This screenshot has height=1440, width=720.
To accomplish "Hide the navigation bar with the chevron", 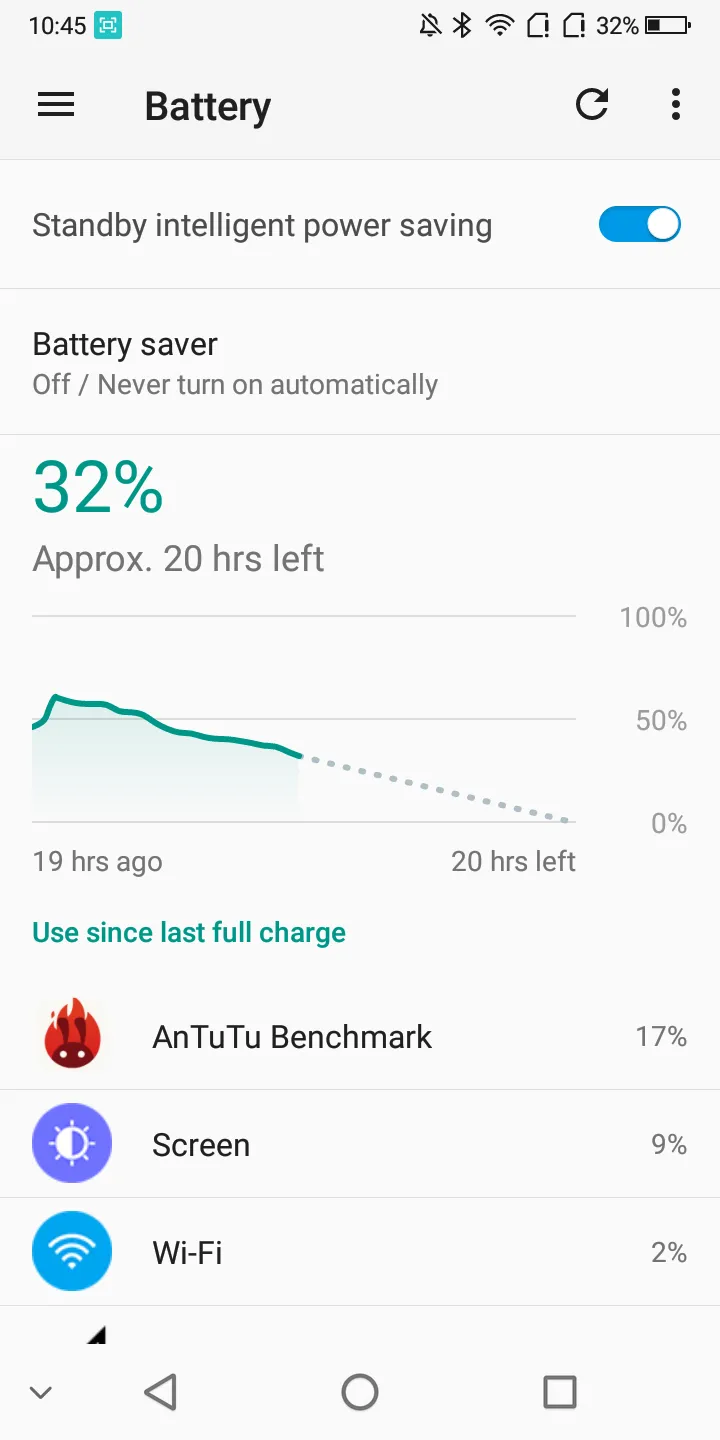I will click(x=40, y=1391).
